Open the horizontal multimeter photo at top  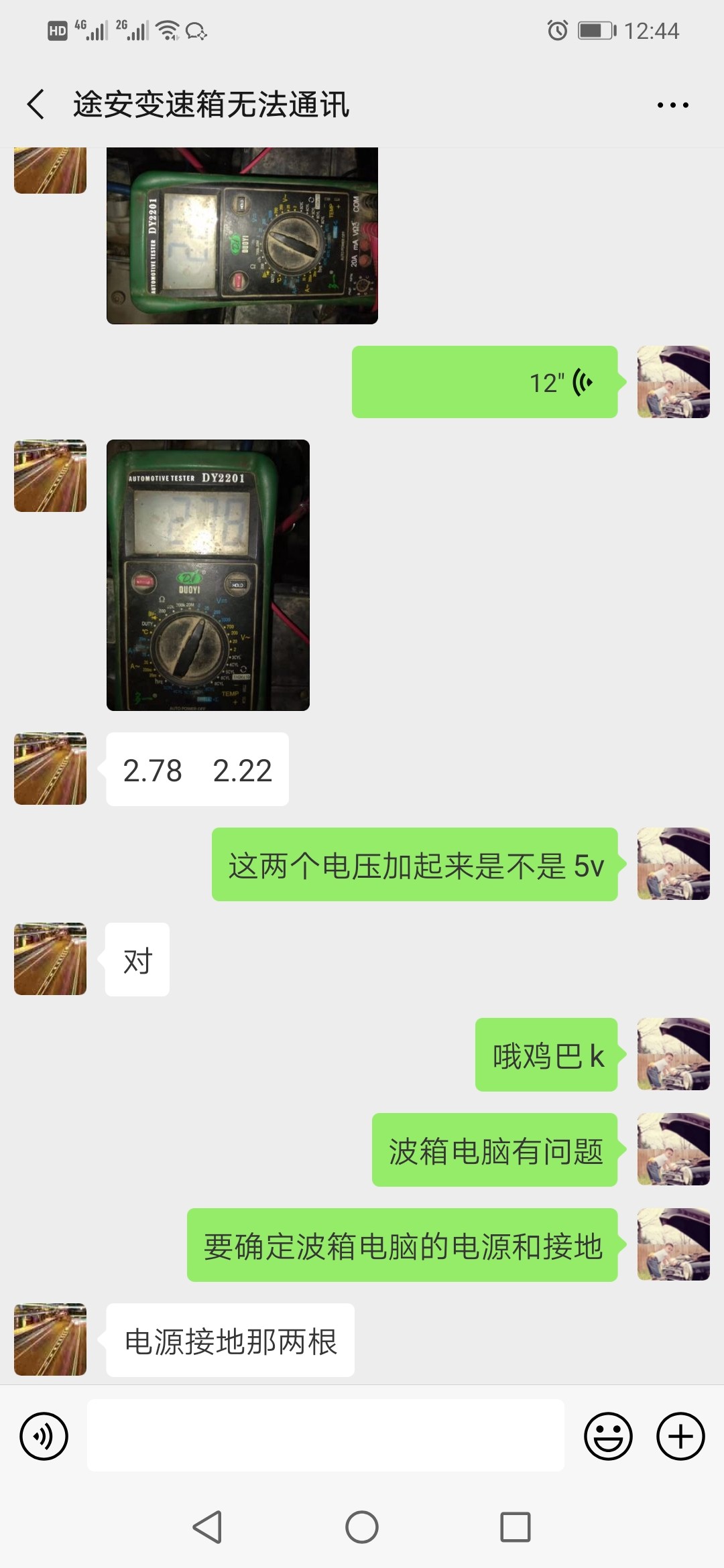coord(242,236)
